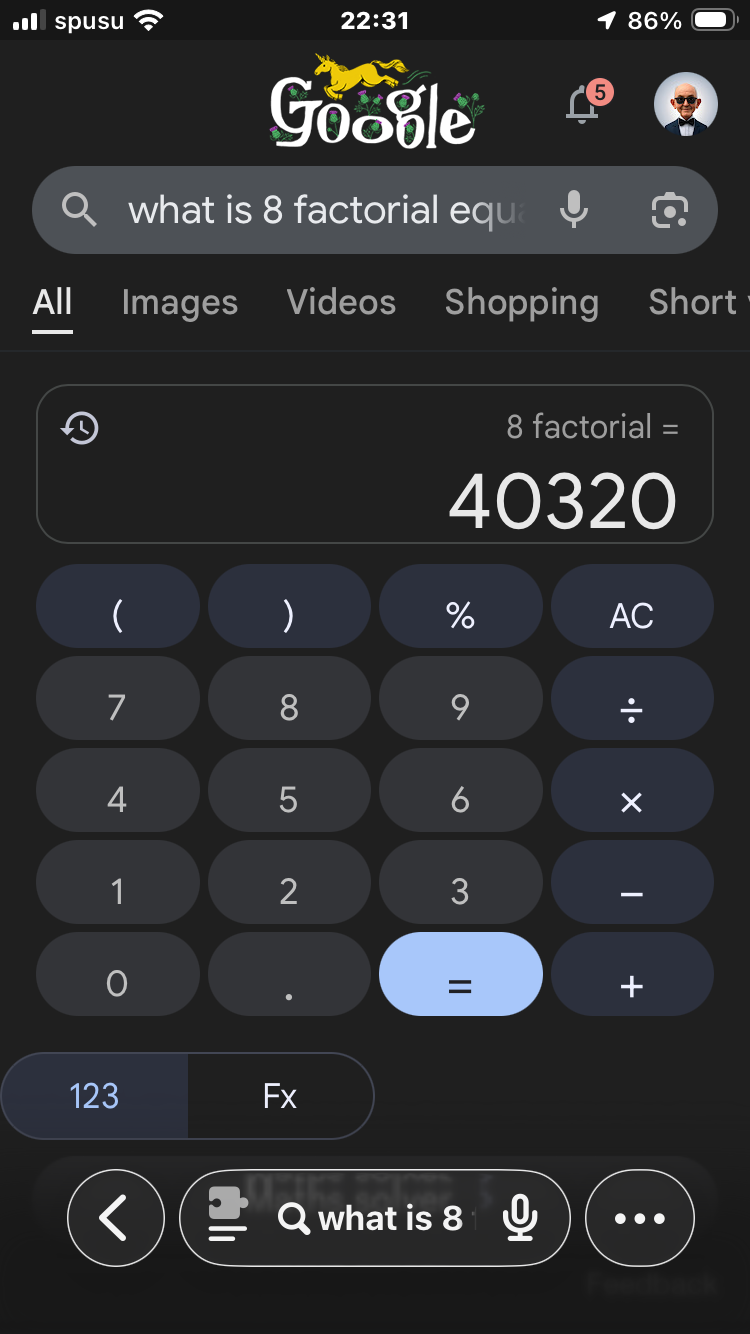The height and width of the screenshot is (1334, 750).
Task: Clear the calculator with AC
Action: (632, 616)
